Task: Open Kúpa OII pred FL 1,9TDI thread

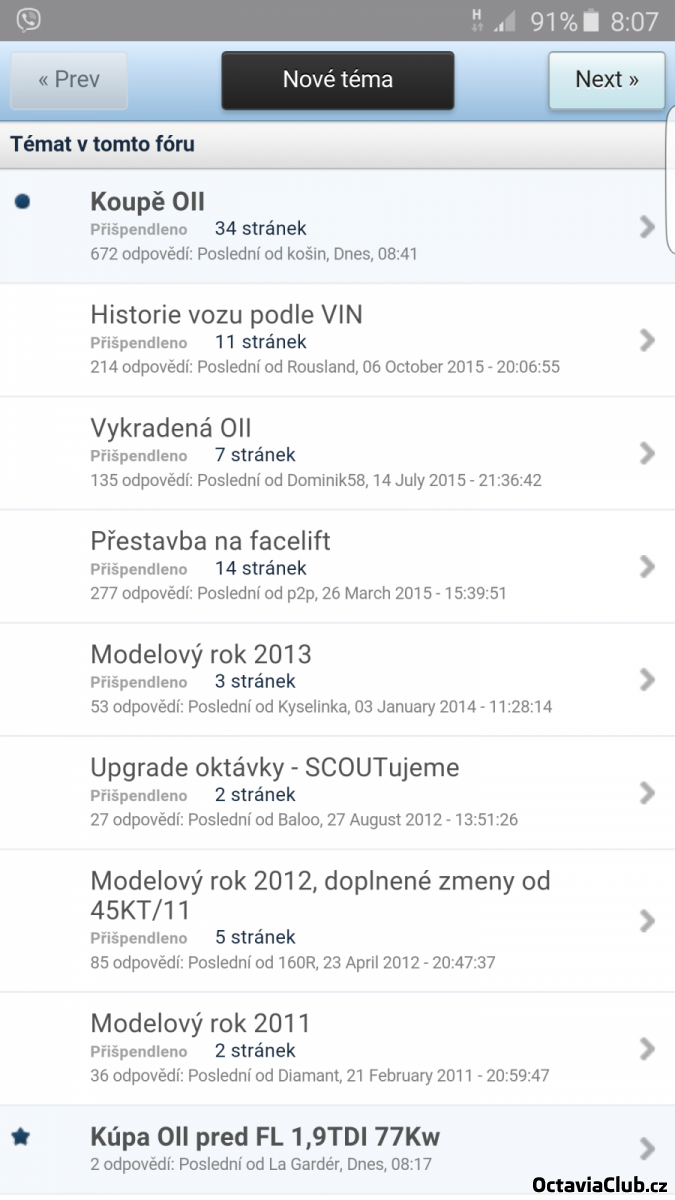Action: pos(265,1137)
